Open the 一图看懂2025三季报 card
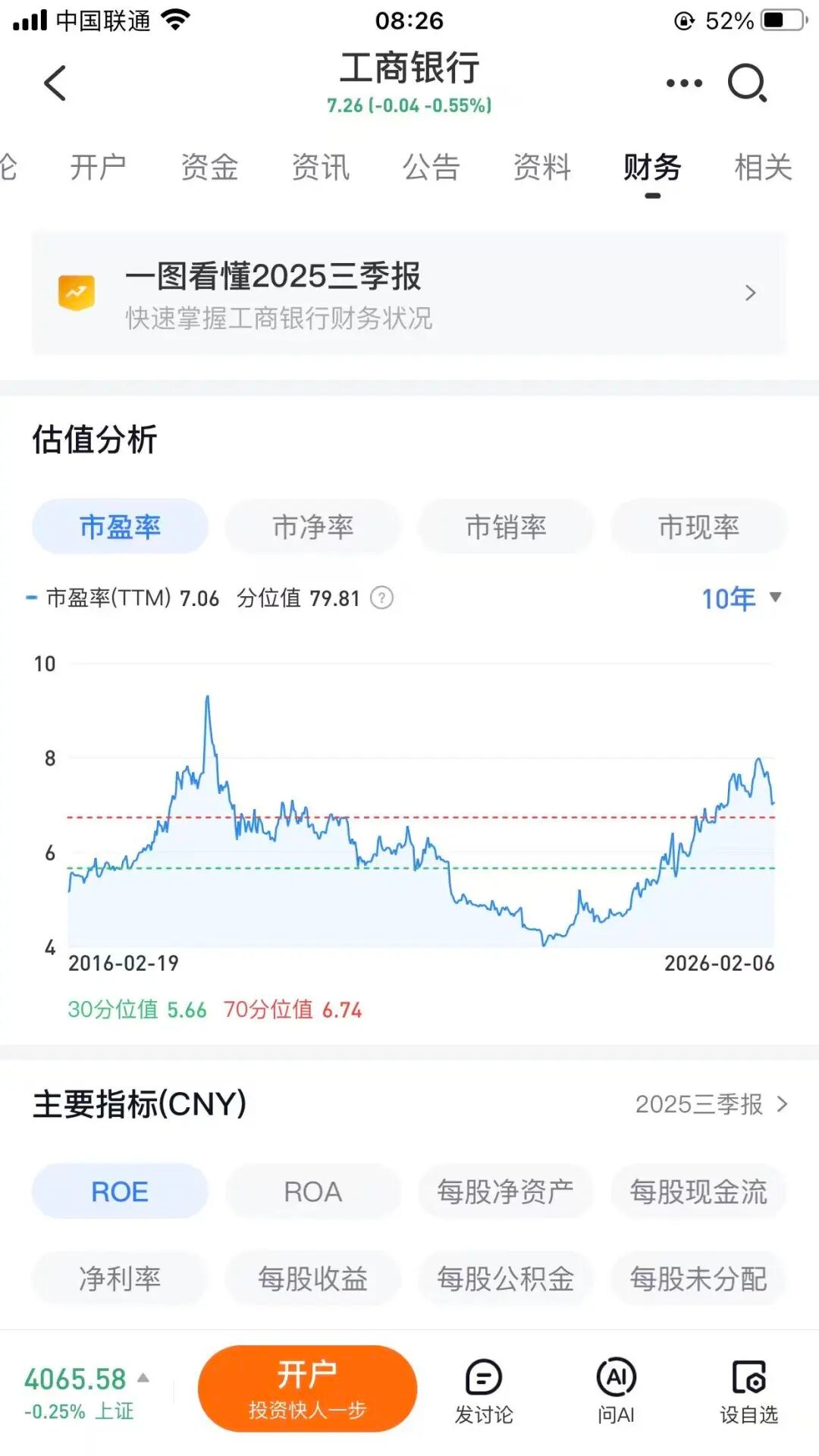This screenshot has width=819, height=1456. click(409, 293)
